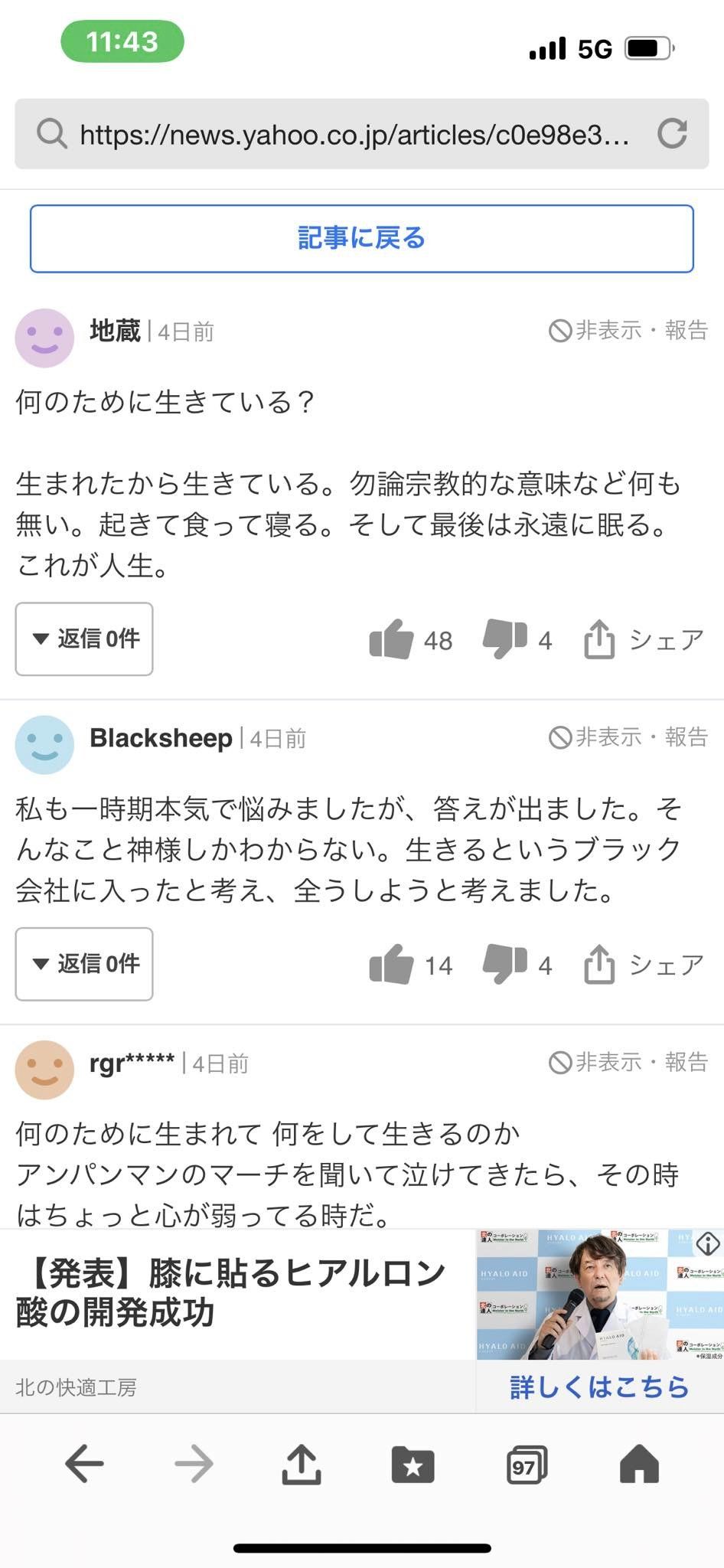724x1568 pixels.
Task: Give thumbs down to Blacksheep's comment
Action: 505,965
